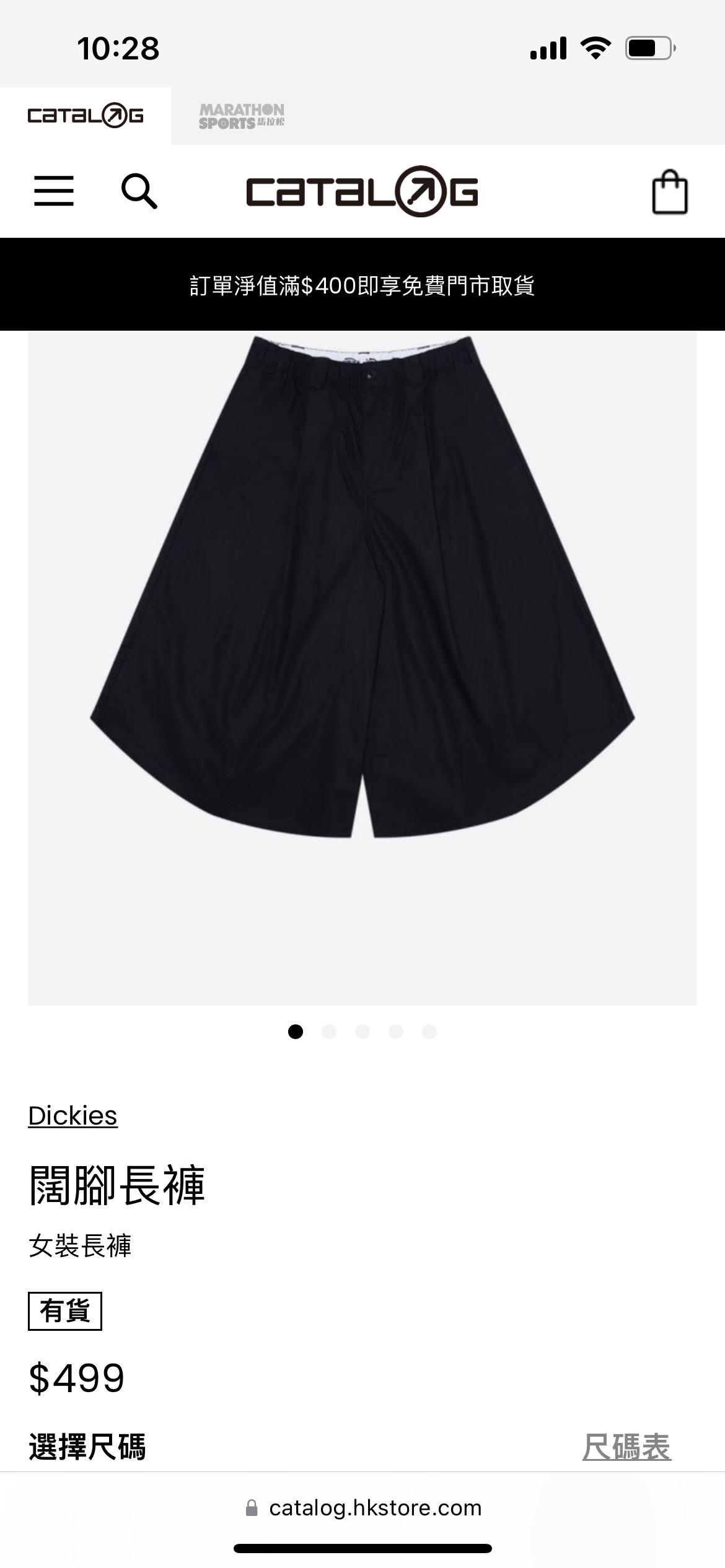Open the Dickies brand link
The height and width of the screenshot is (1568, 725).
coord(72,1115)
